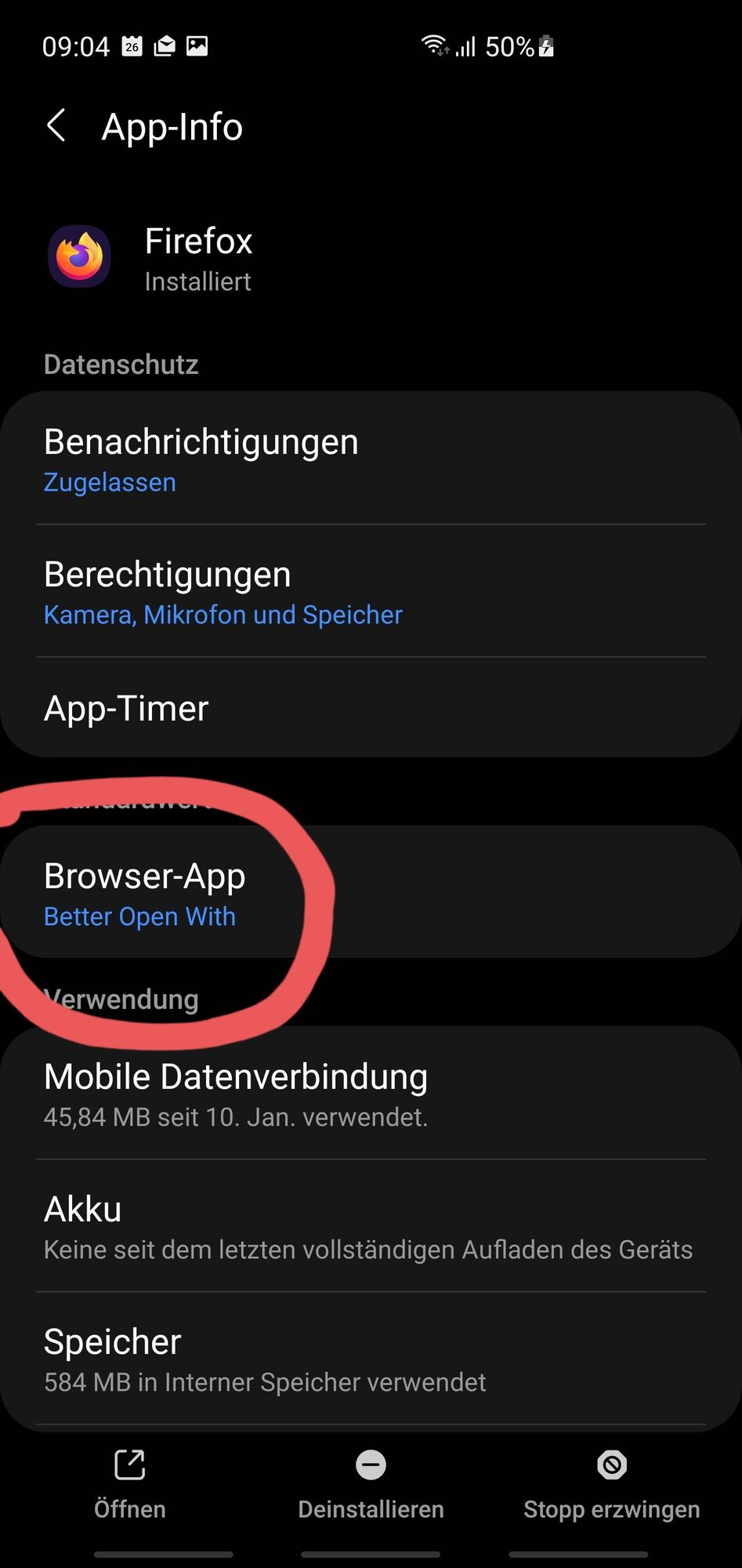This screenshot has width=742, height=1568.
Task: Open Berechtigungen for Firefox
Action: 371,593
